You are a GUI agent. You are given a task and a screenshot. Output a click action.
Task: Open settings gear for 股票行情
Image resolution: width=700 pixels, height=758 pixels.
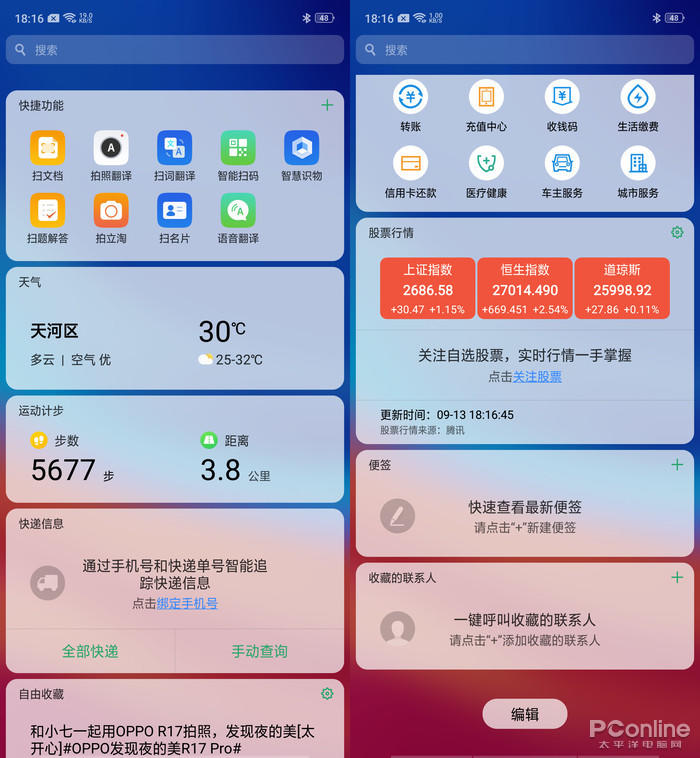(677, 232)
